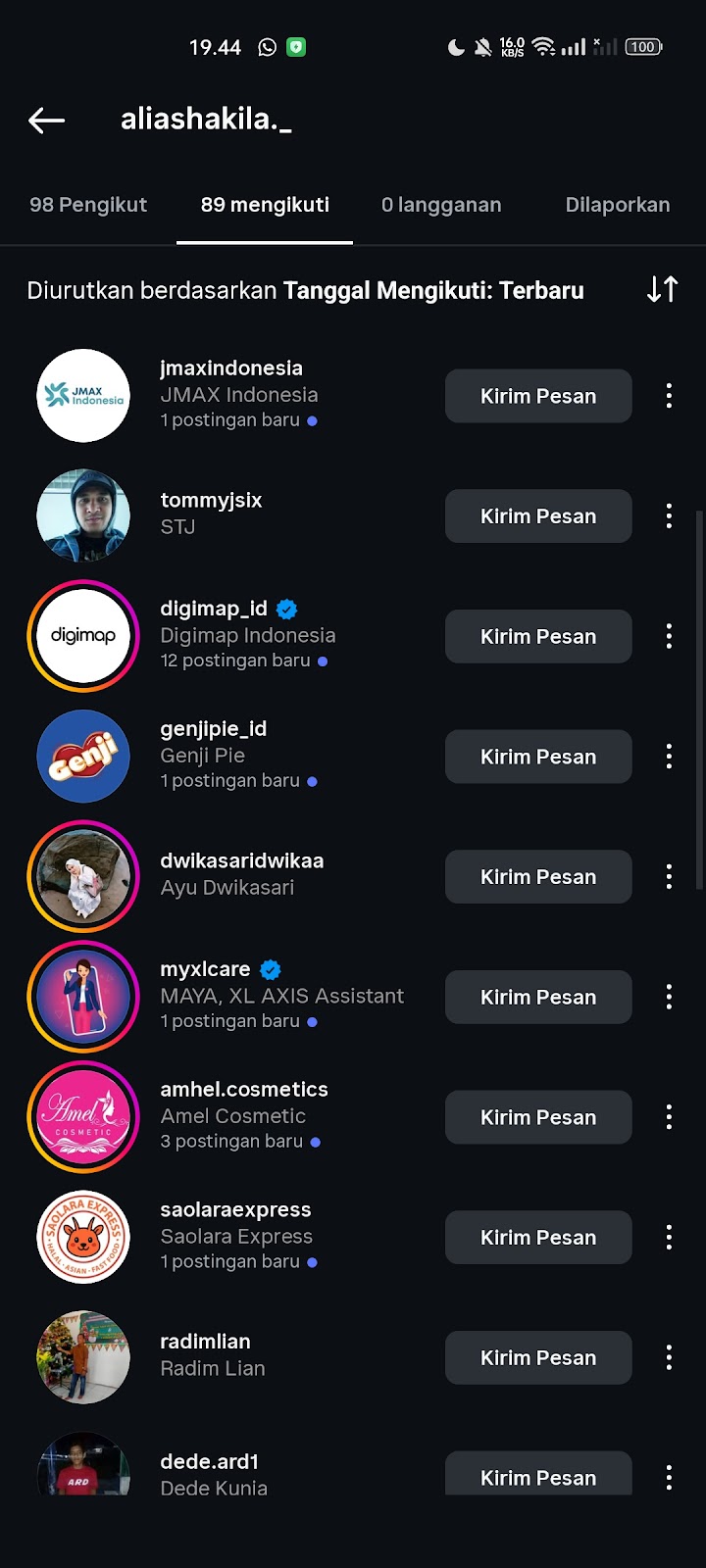The width and height of the screenshot is (706, 1568).
Task: Switch to the 98 Pengikut tab
Action: 88,205
